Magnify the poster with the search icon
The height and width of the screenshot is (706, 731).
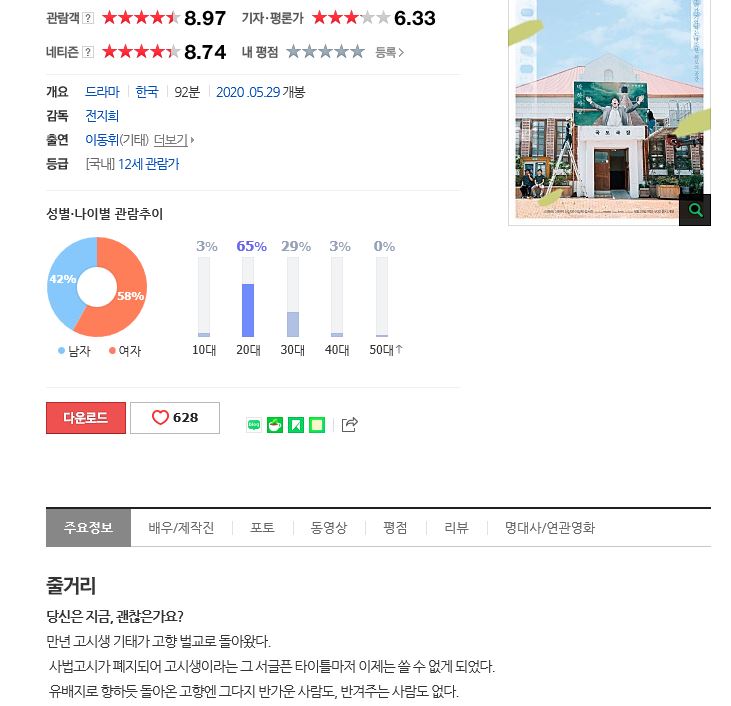[695, 210]
